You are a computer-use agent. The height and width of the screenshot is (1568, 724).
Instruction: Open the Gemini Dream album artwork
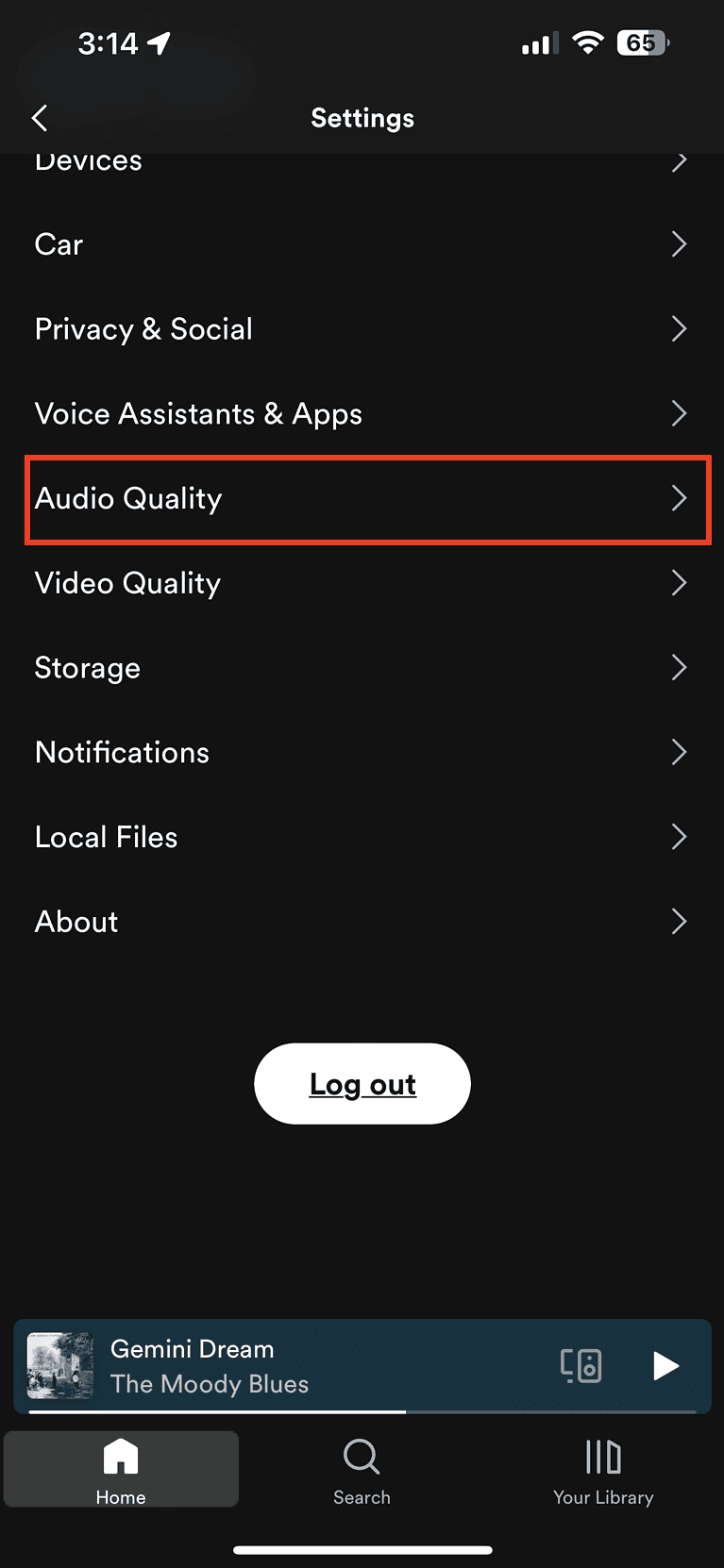click(59, 1366)
